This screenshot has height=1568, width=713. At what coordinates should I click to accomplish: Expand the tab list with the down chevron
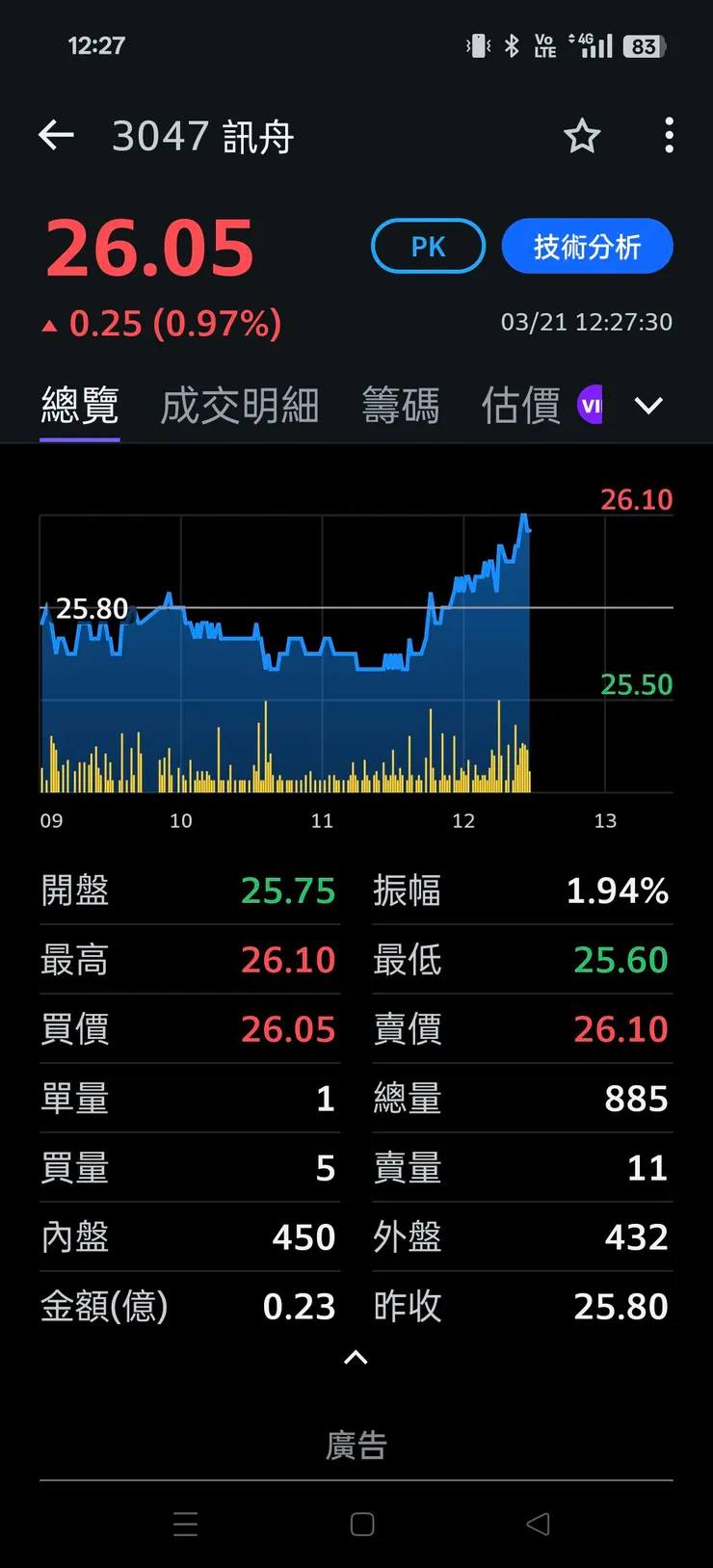click(x=648, y=406)
